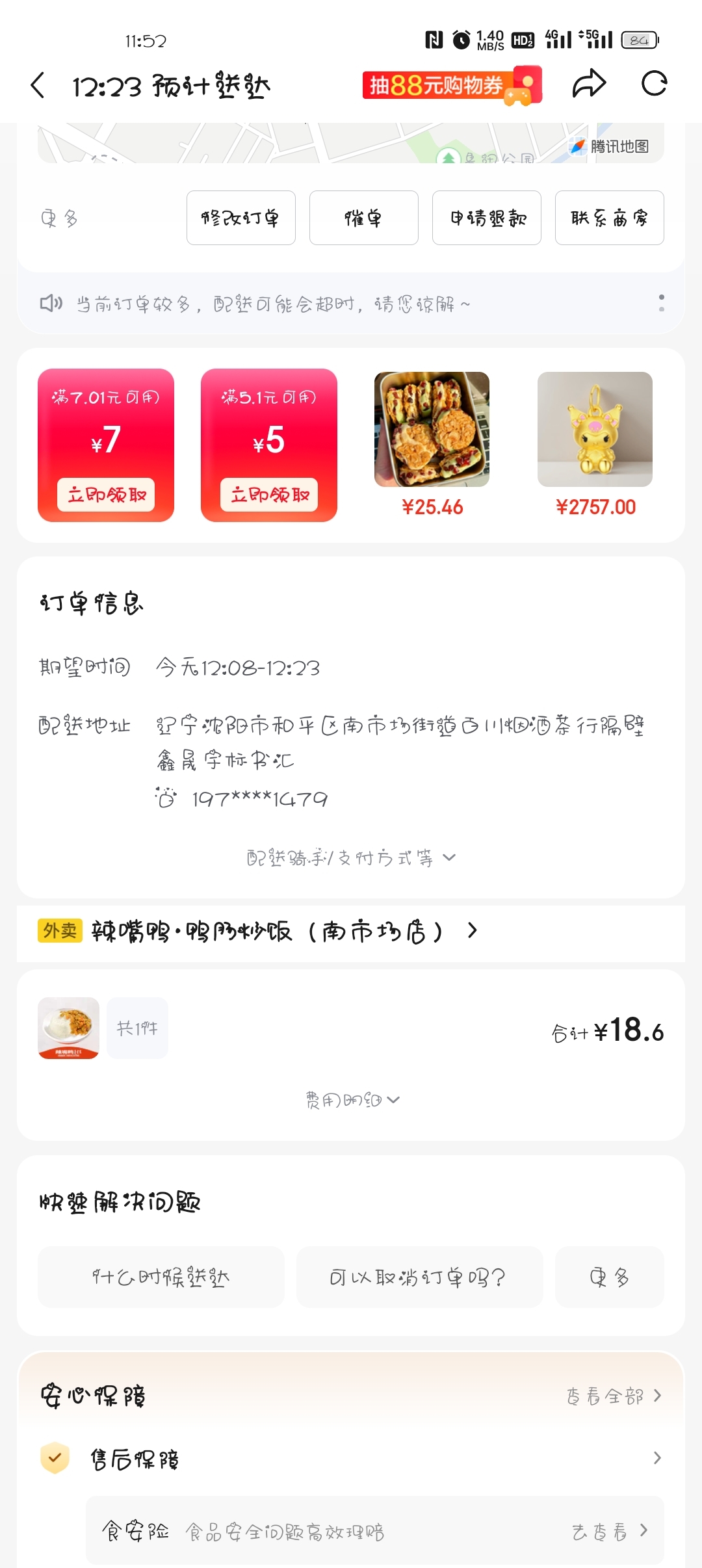Select 申请退款 to request a refund
The image size is (702, 1568).
[x=486, y=218]
